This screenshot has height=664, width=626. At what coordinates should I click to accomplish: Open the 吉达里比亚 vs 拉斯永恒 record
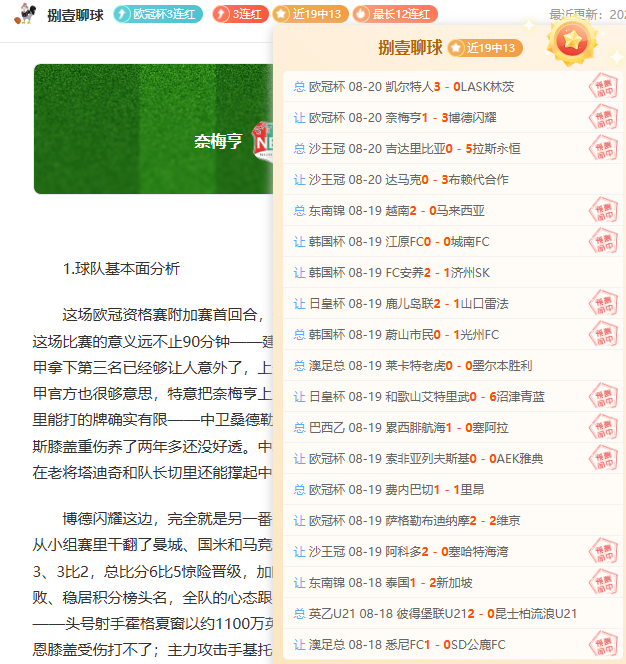click(453, 148)
